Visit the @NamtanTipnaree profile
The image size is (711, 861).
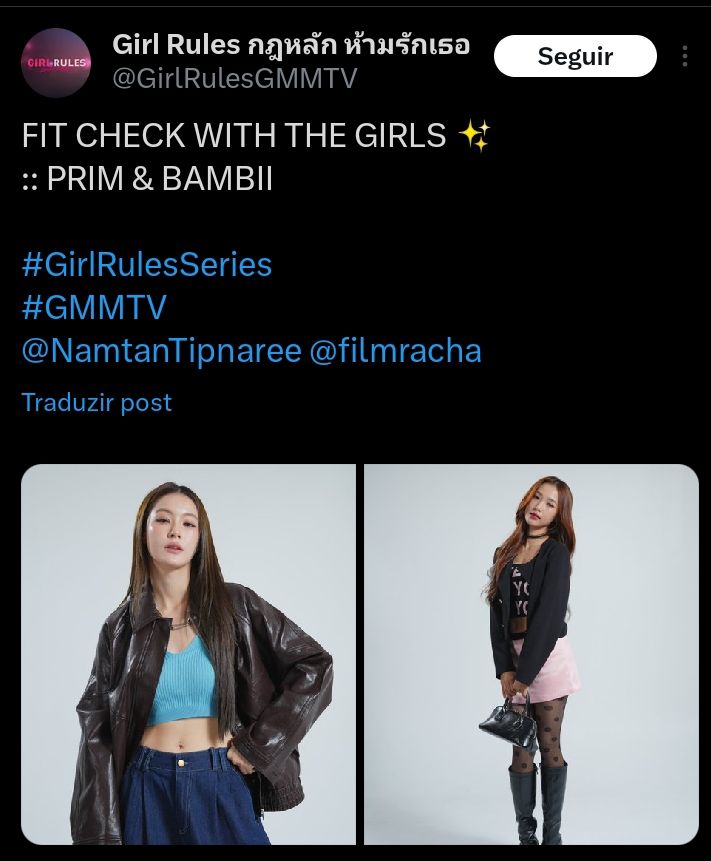click(161, 351)
